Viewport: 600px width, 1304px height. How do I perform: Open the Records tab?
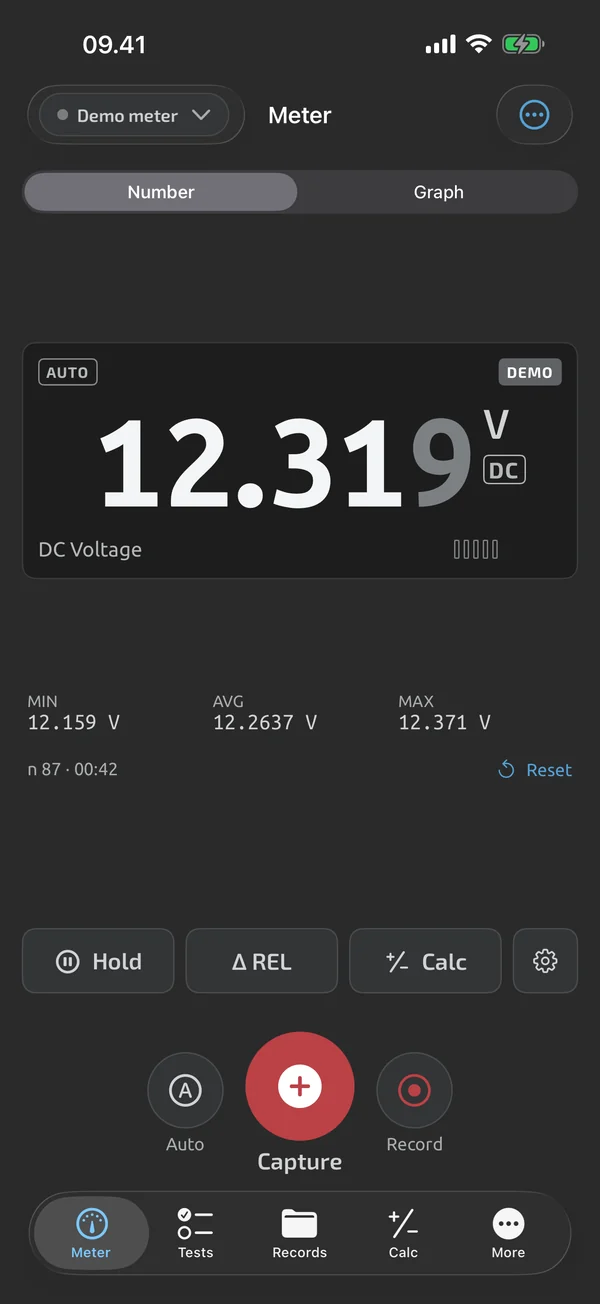[299, 1233]
